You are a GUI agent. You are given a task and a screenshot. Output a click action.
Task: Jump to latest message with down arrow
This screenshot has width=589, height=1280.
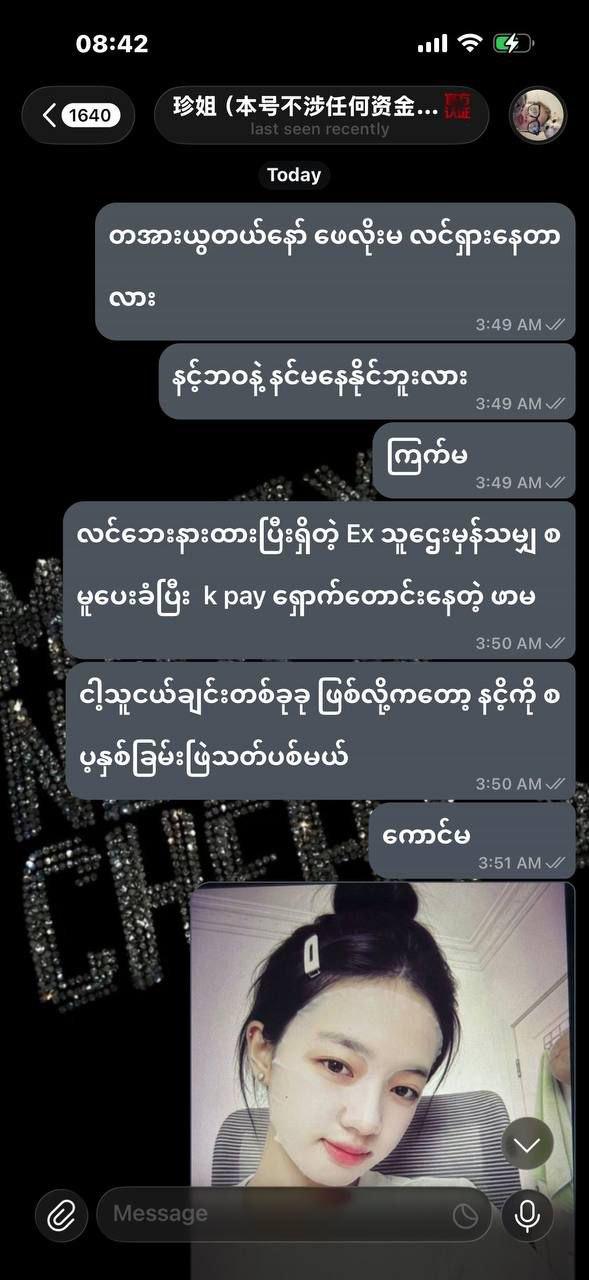tap(527, 1144)
